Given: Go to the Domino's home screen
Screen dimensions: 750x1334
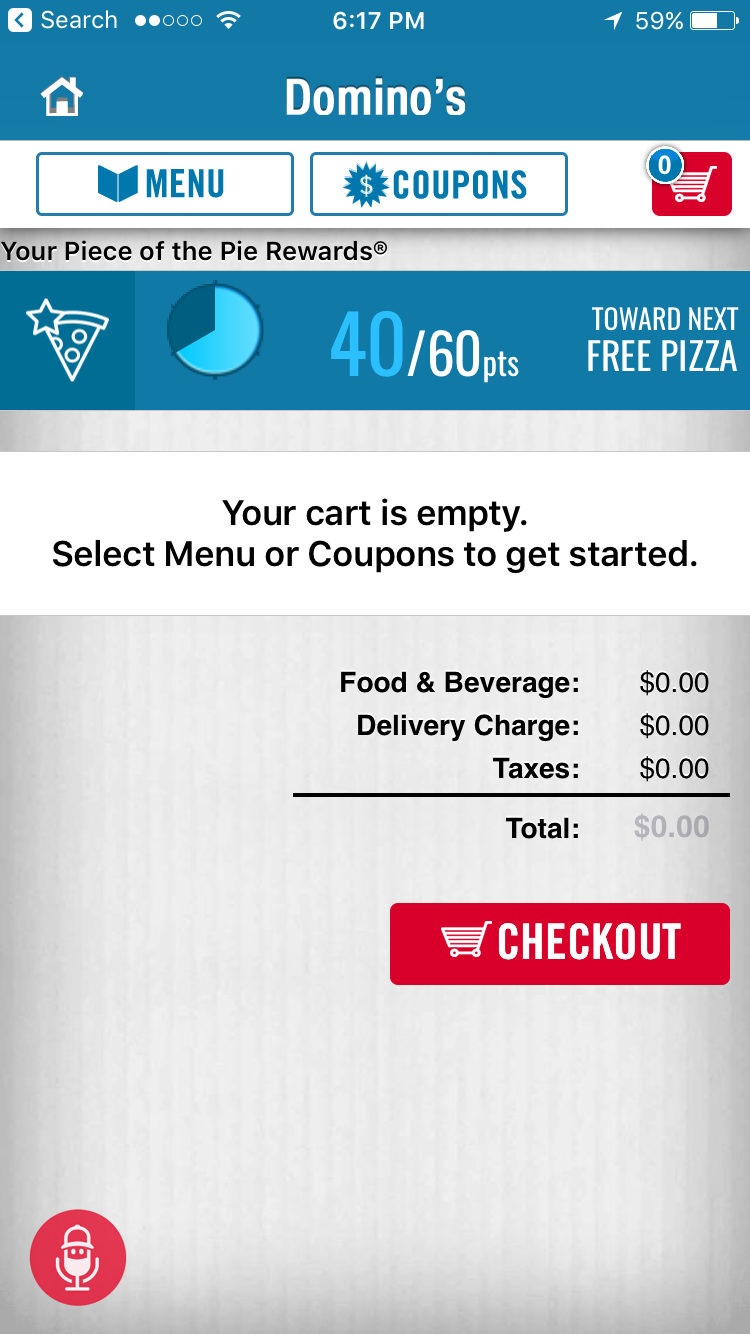Looking at the screenshot, I should [61, 97].
